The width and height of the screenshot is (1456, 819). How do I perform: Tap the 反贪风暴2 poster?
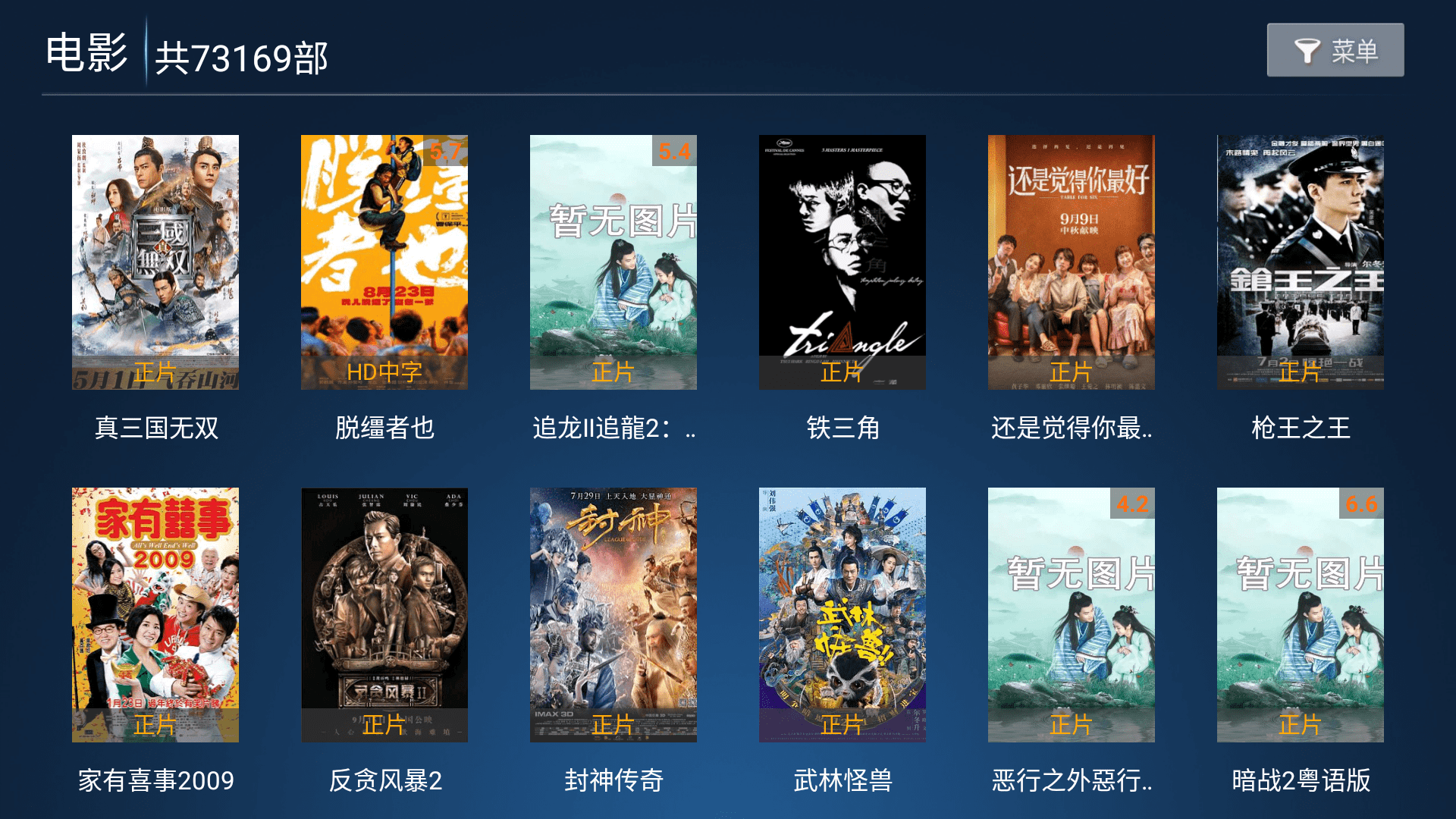(x=384, y=614)
